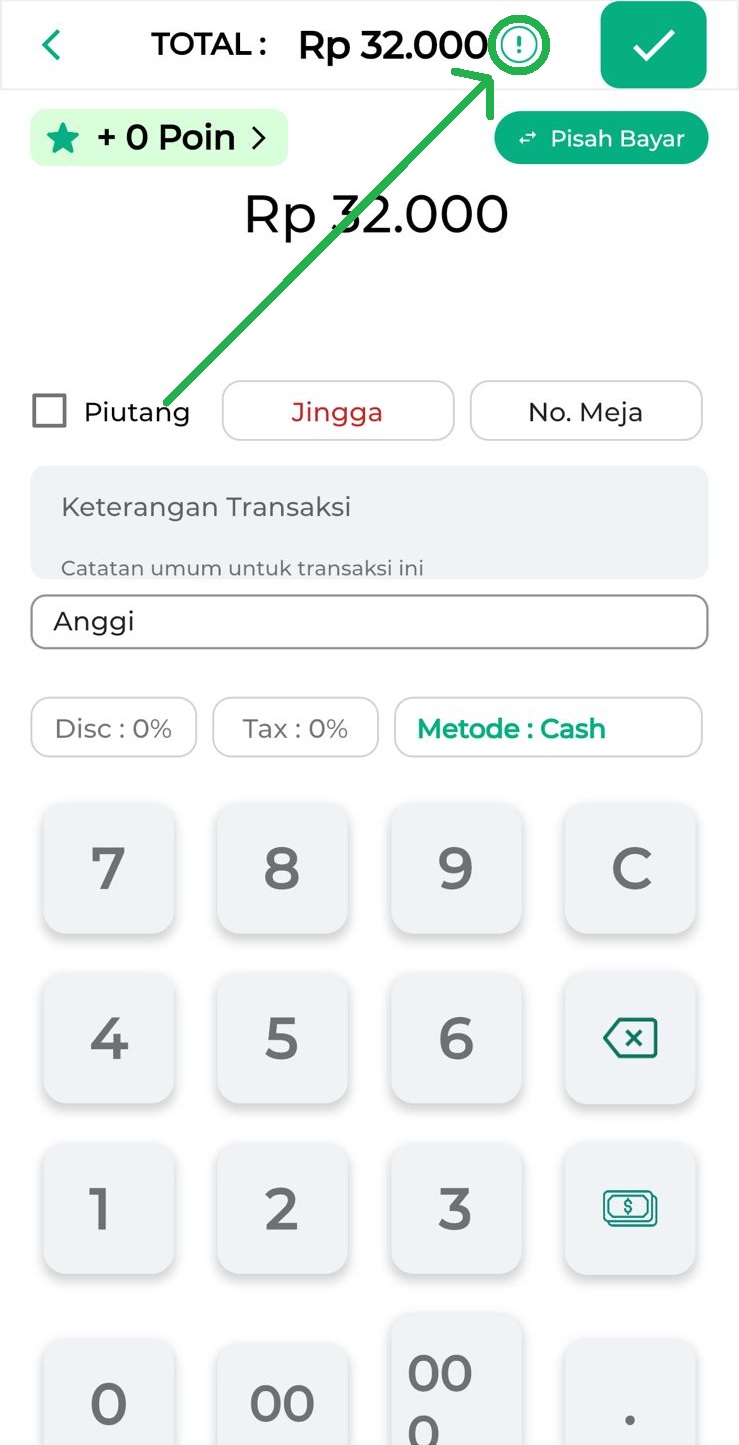Change the payment method from Cash
This screenshot has width=739, height=1445.
coord(548,728)
